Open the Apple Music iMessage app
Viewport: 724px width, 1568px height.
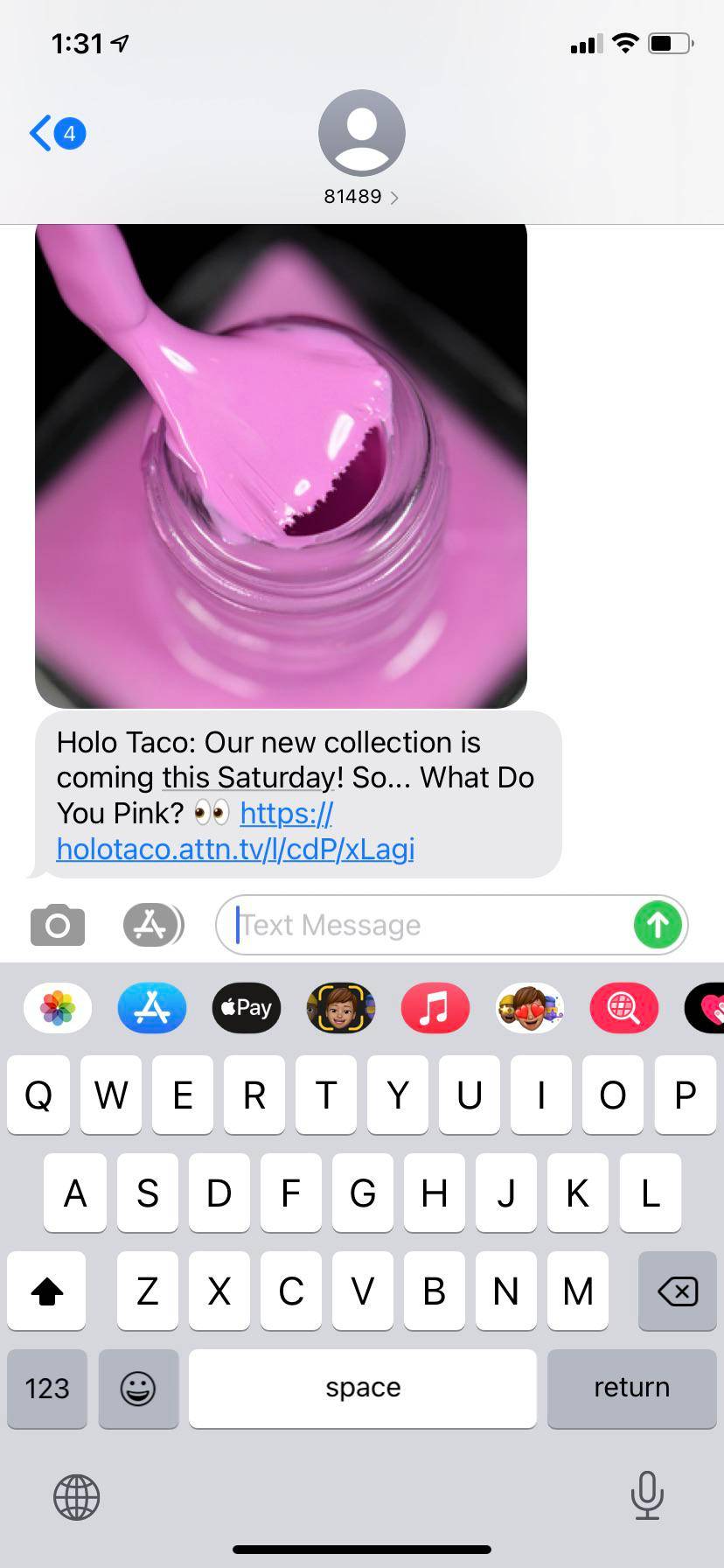click(x=435, y=1008)
